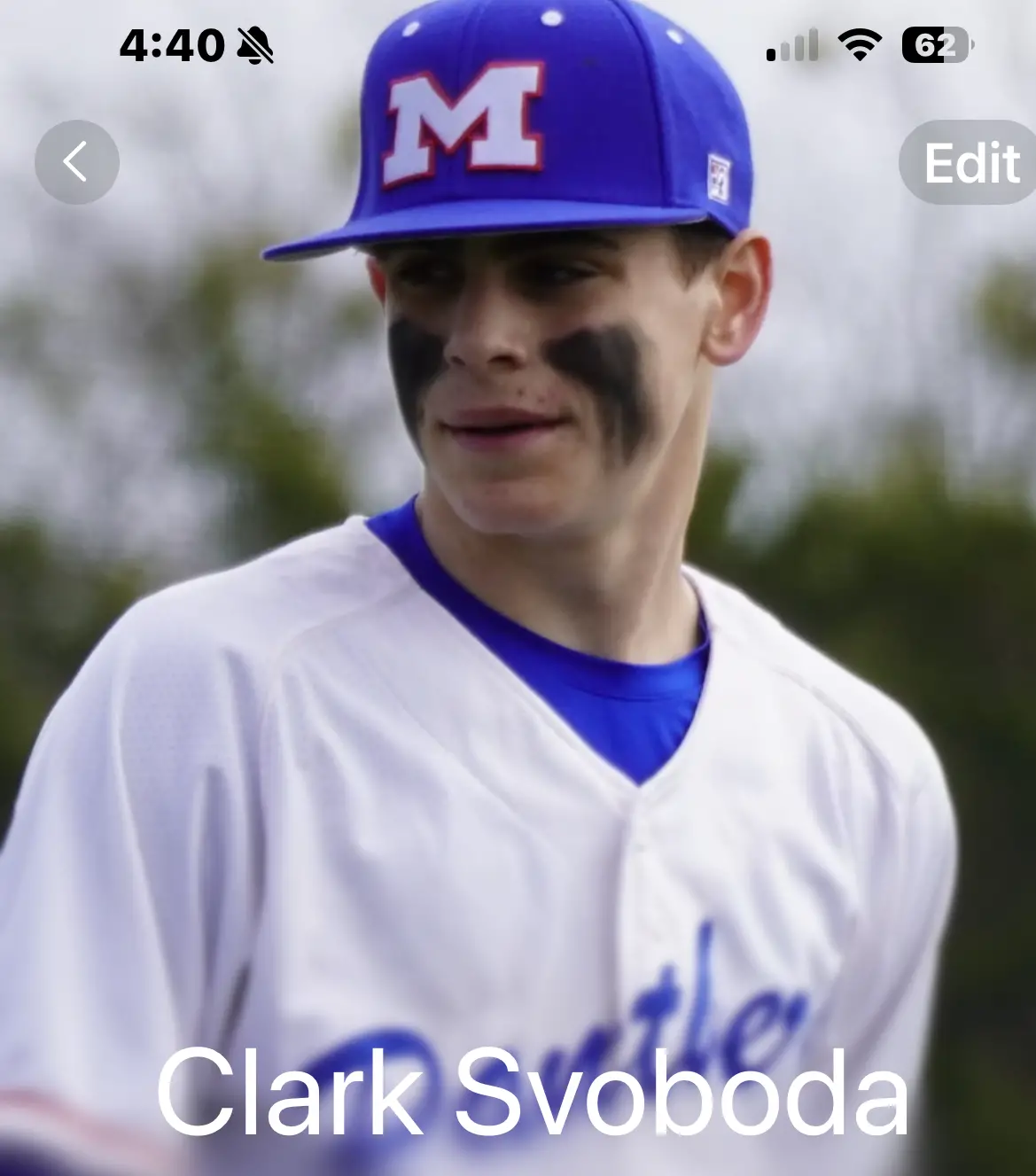Go back using the back arrow
The width and height of the screenshot is (1036, 1176).
pyautogui.click(x=77, y=162)
